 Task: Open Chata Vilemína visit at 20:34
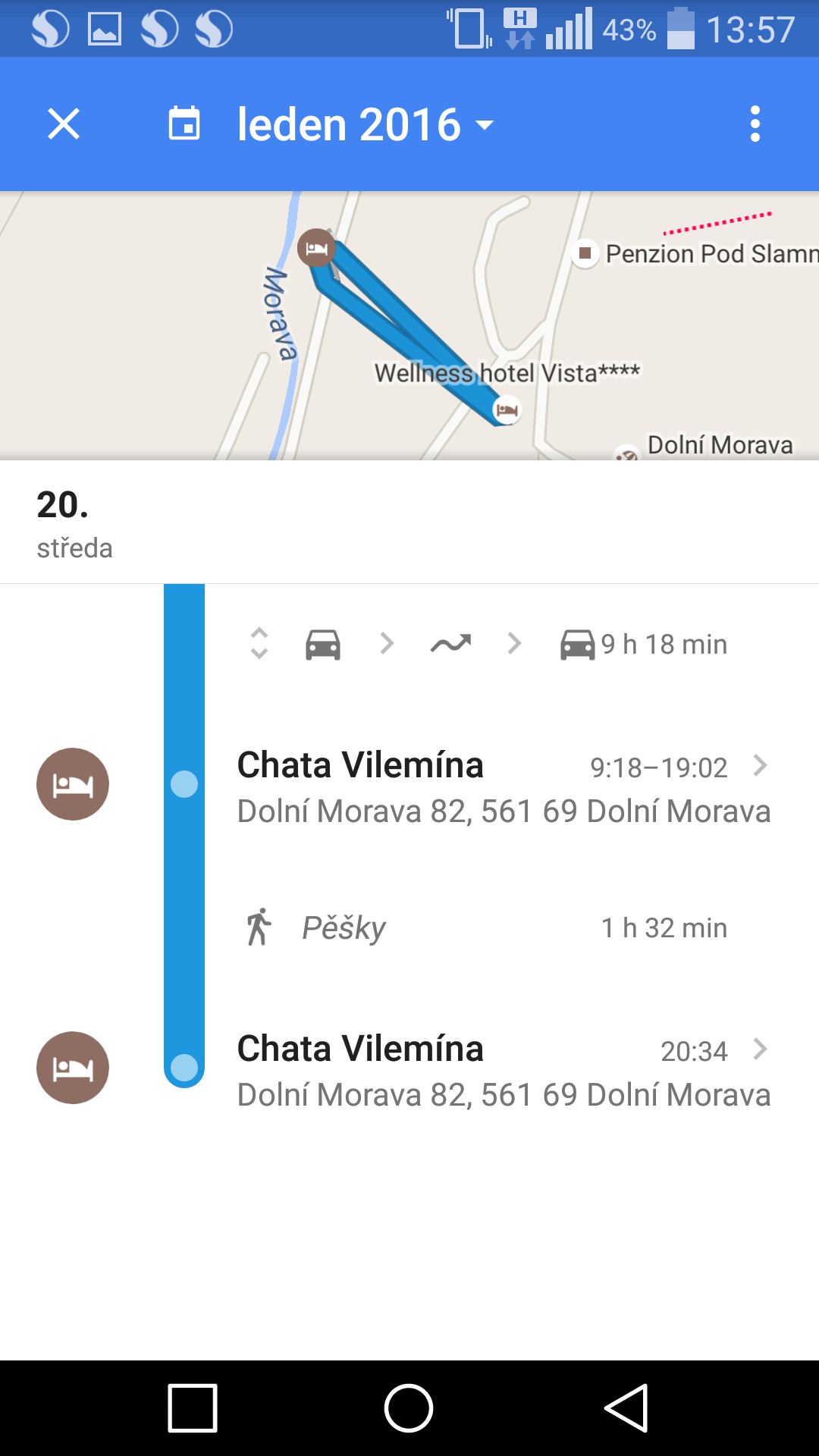(504, 1070)
